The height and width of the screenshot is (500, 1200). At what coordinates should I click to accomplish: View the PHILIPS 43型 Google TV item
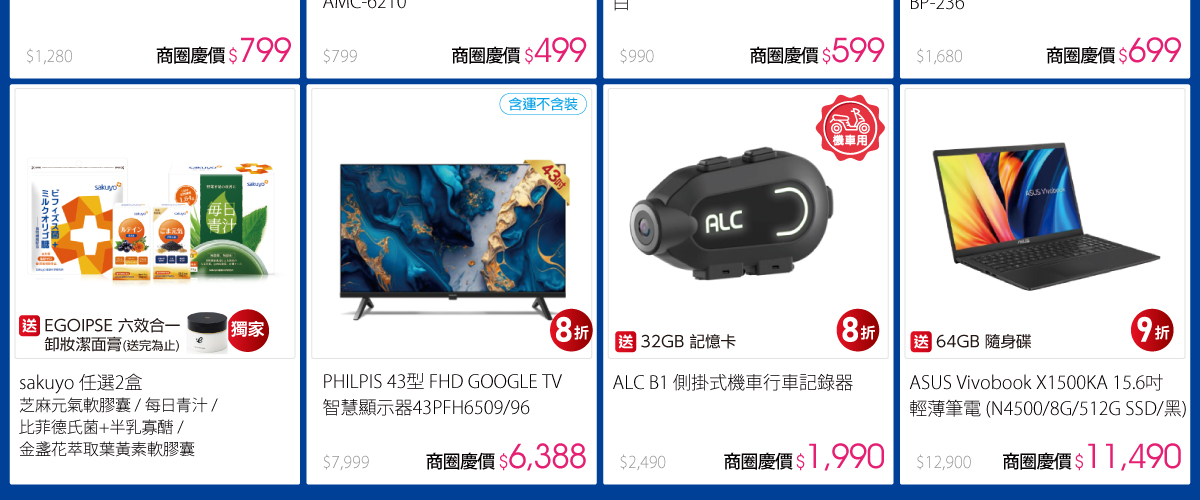pos(451,230)
